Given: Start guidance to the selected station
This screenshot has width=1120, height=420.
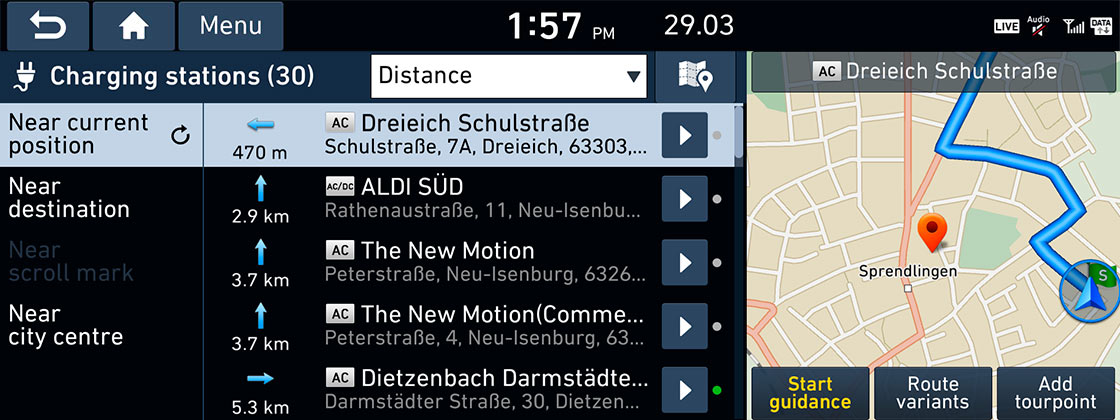Looking at the screenshot, I should (x=810, y=392).
